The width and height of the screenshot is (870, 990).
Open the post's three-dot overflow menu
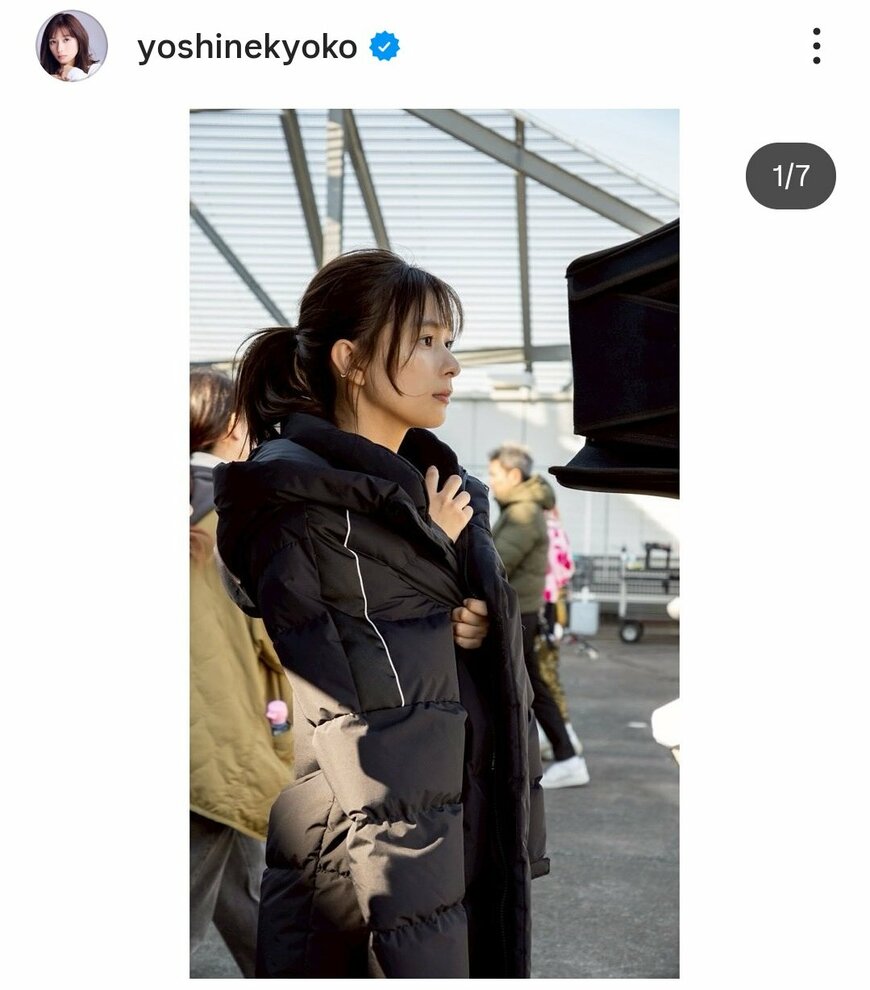816,46
